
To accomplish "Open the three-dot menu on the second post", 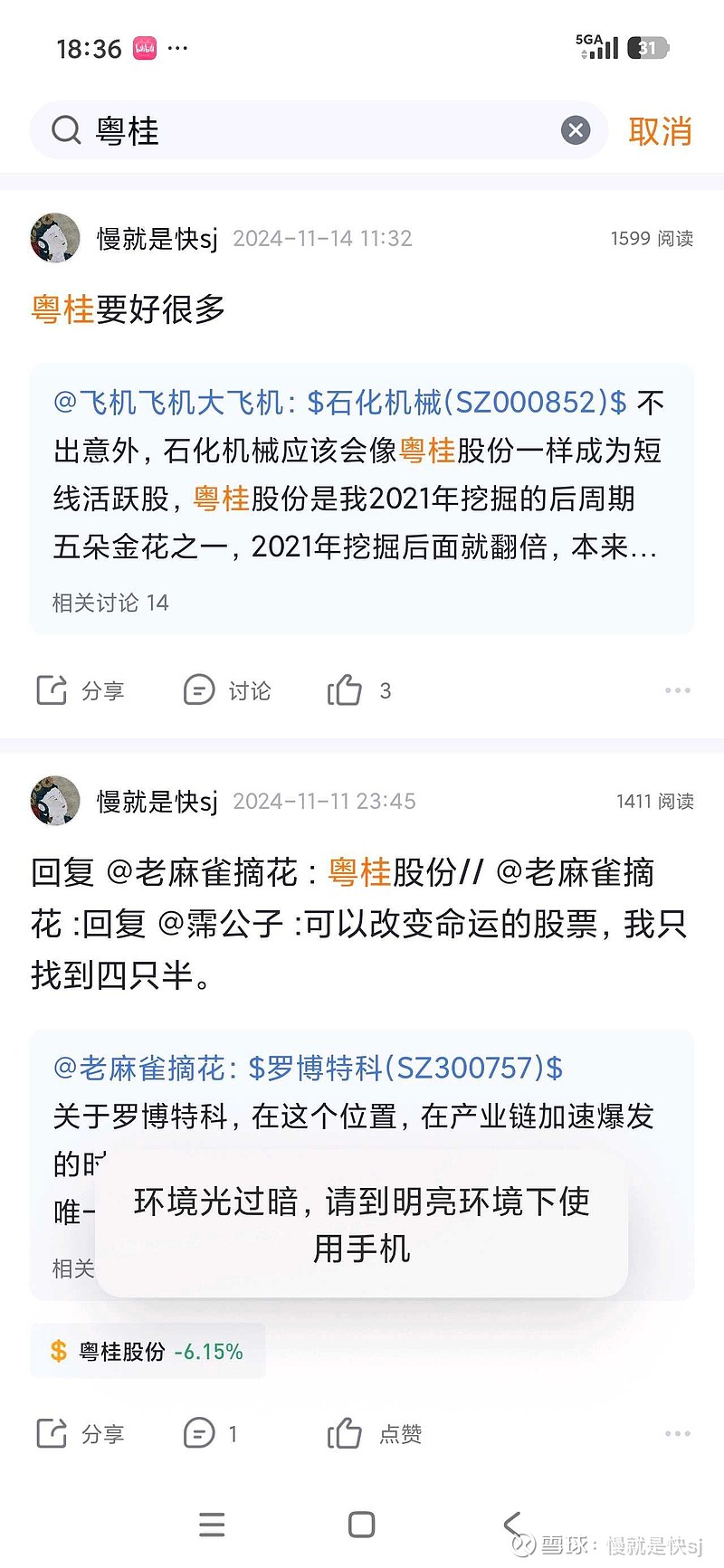I will 677,1434.
